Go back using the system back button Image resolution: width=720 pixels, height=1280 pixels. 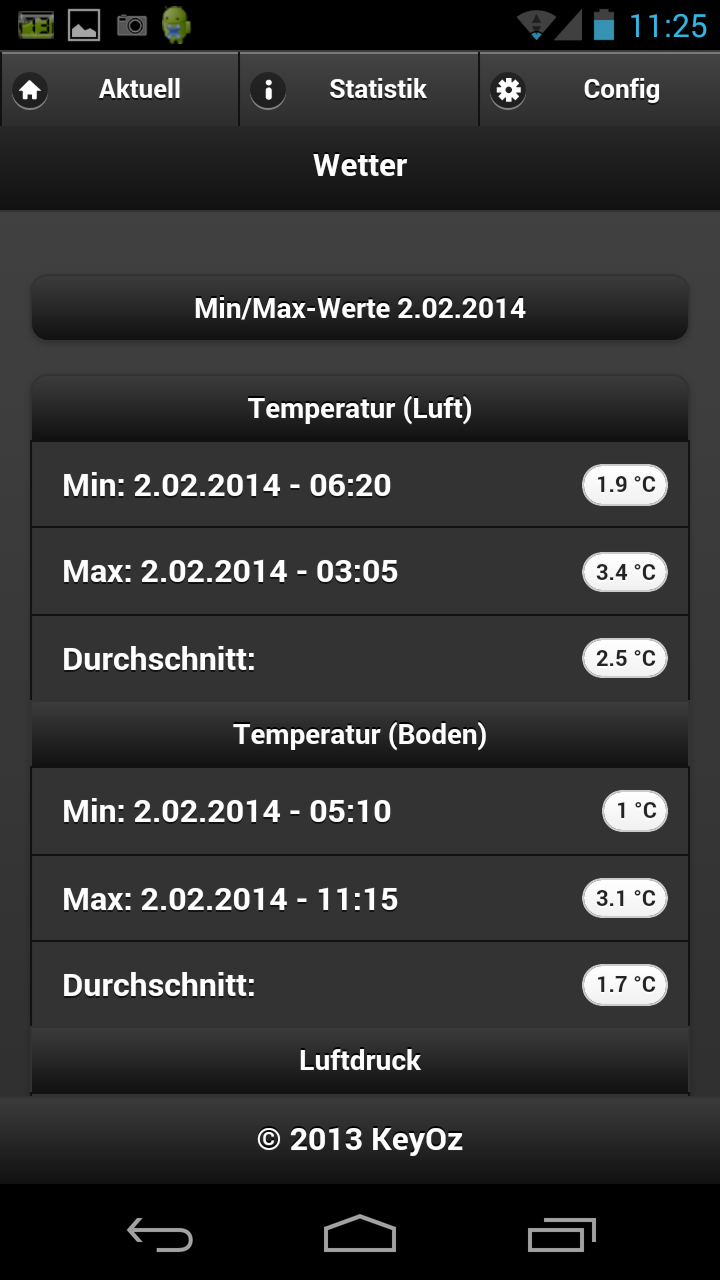coord(160,1234)
